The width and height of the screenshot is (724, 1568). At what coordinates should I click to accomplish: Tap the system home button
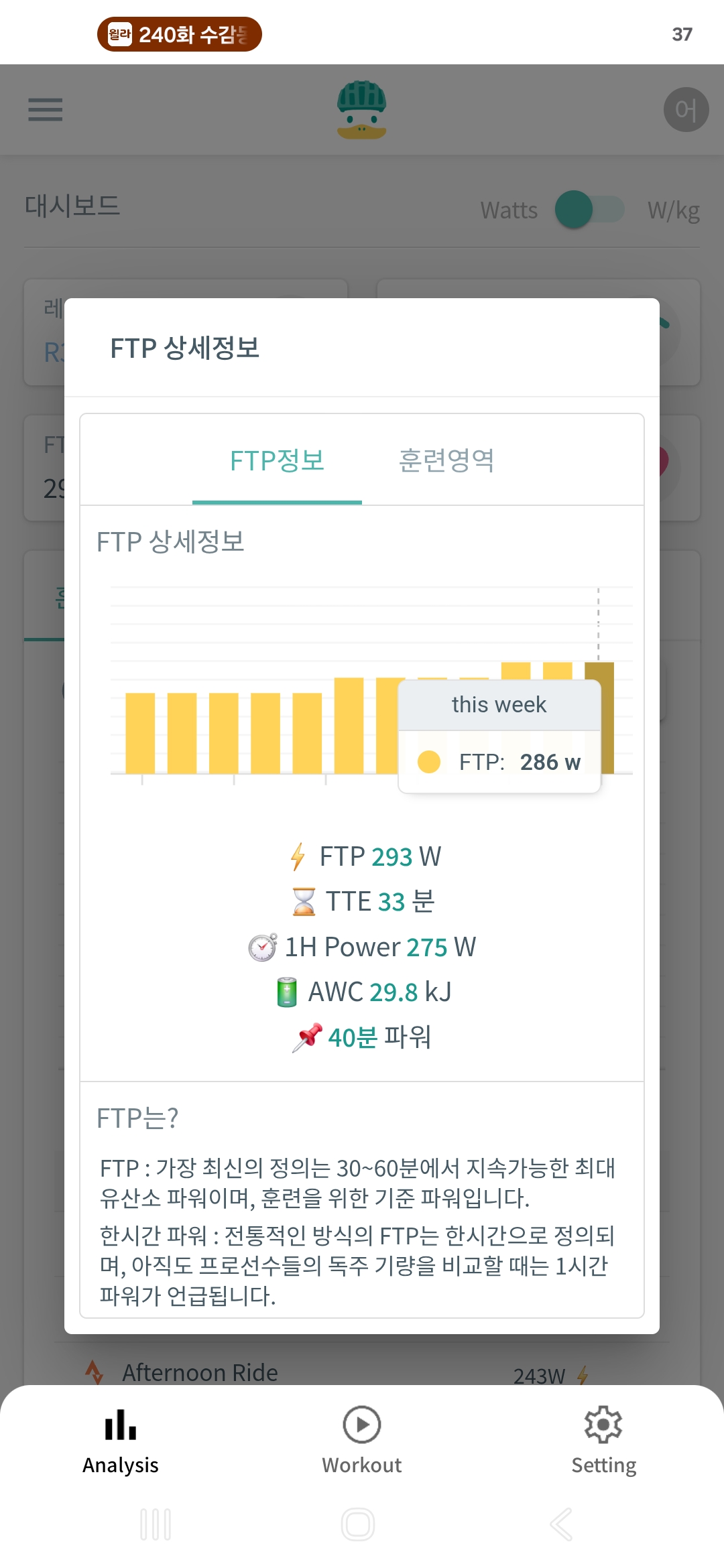click(358, 1524)
